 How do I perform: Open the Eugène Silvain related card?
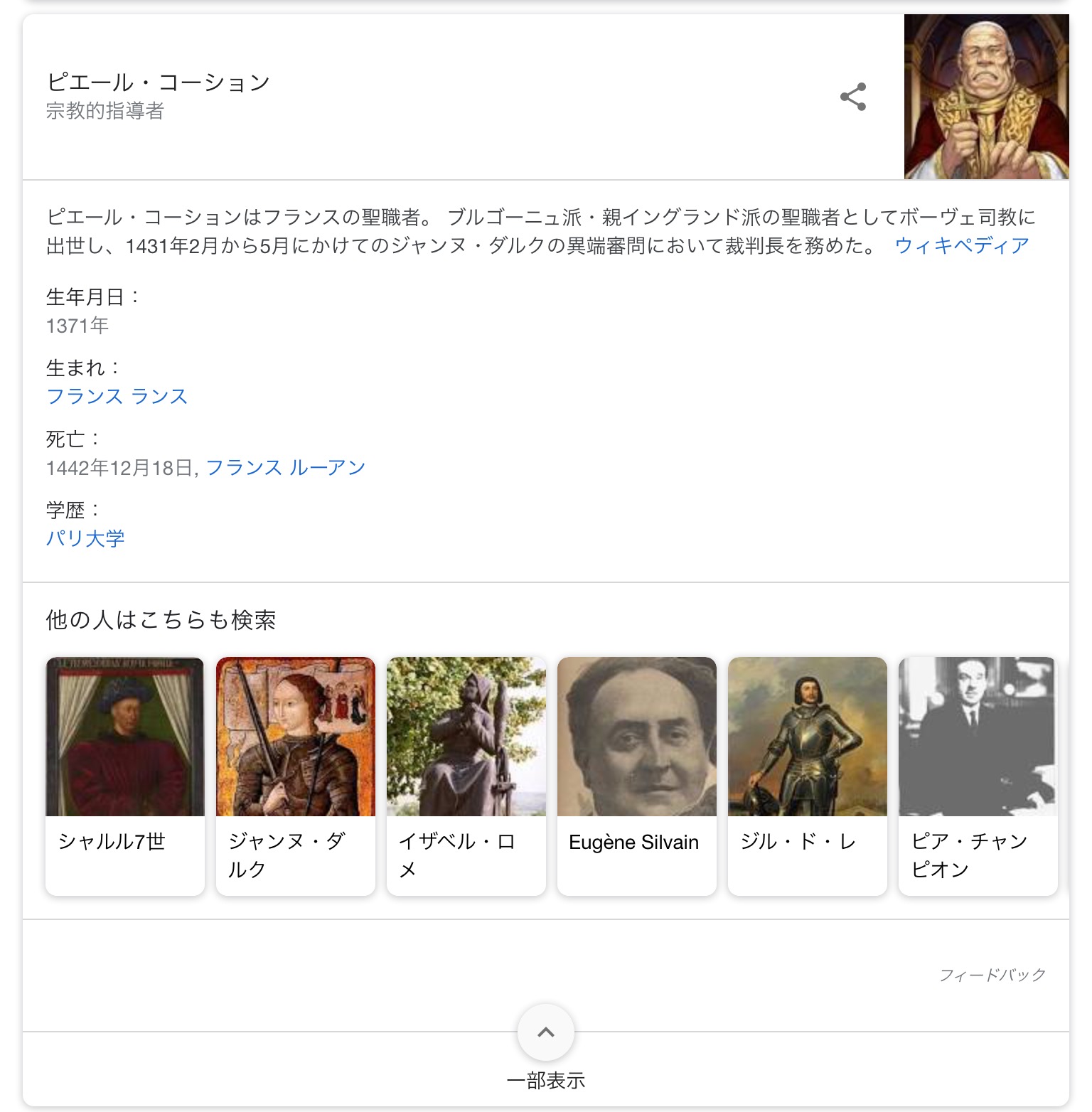[637, 775]
